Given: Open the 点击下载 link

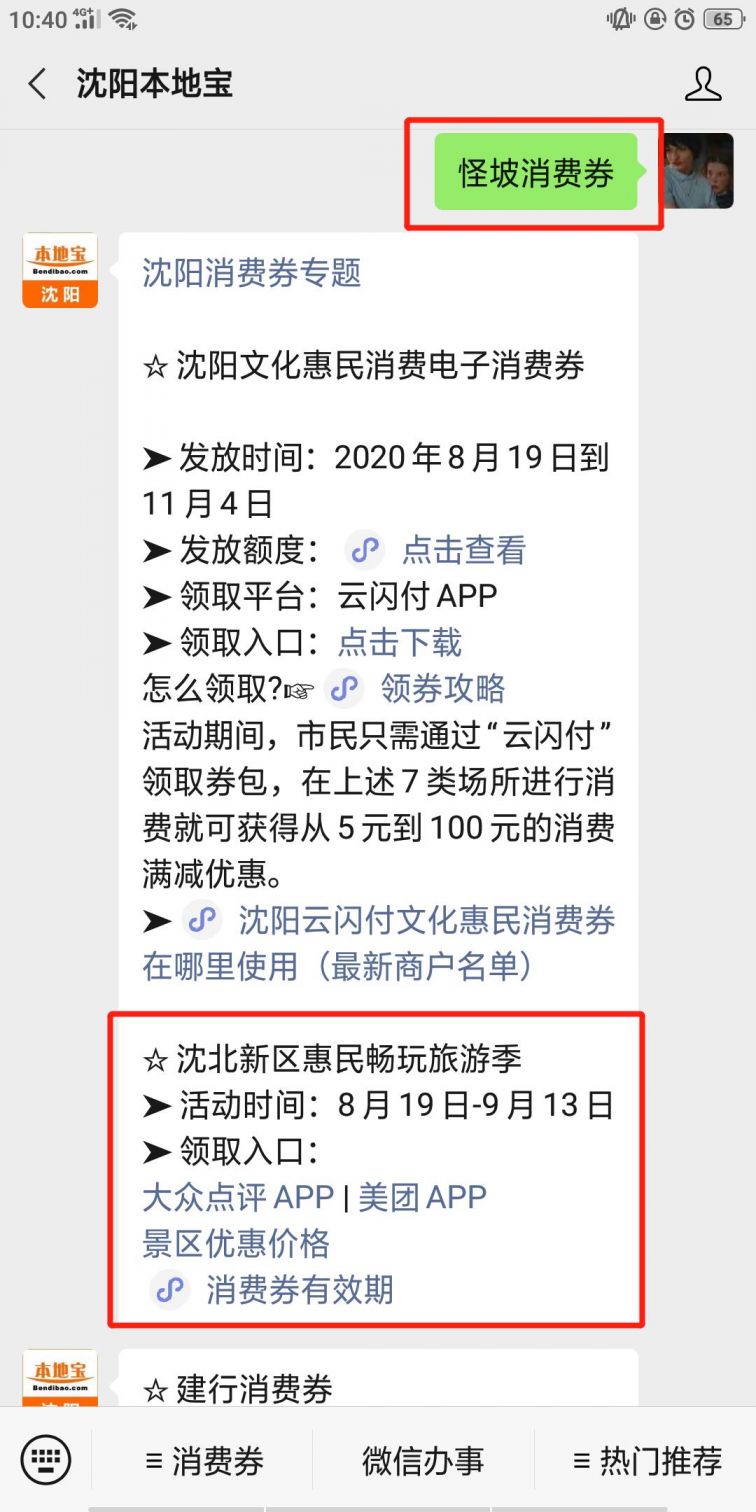Looking at the screenshot, I should pyautogui.click(x=400, y=642).
